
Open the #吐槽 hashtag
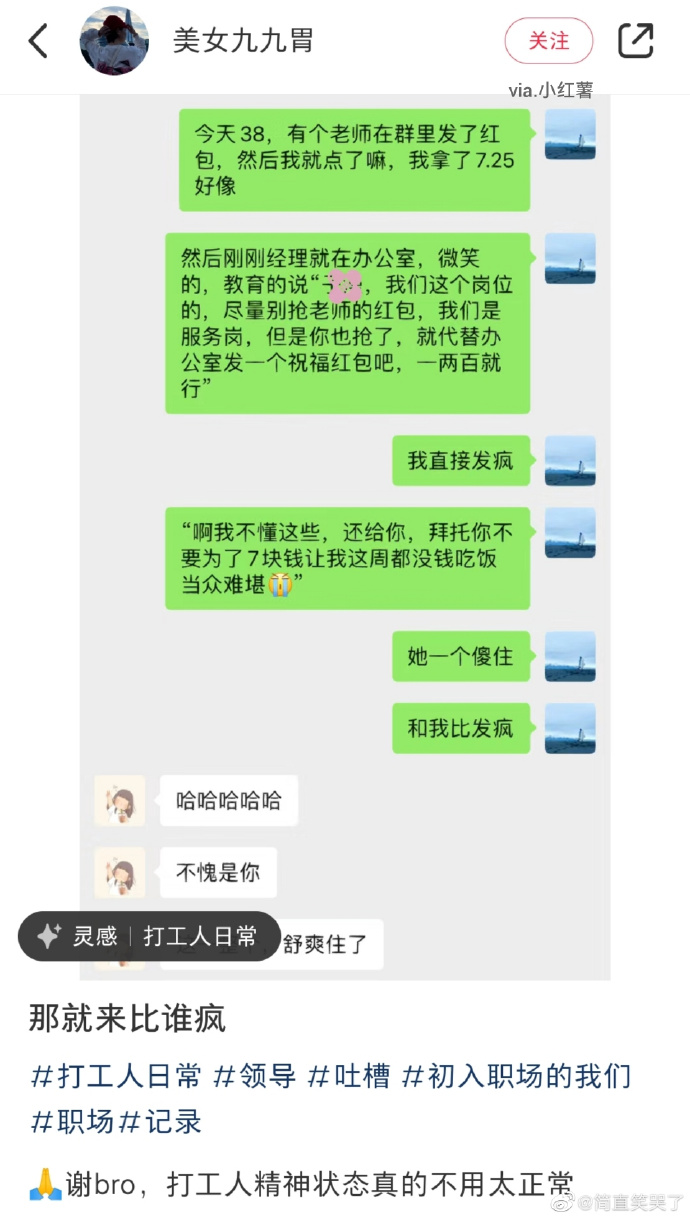pos(348,1076)
